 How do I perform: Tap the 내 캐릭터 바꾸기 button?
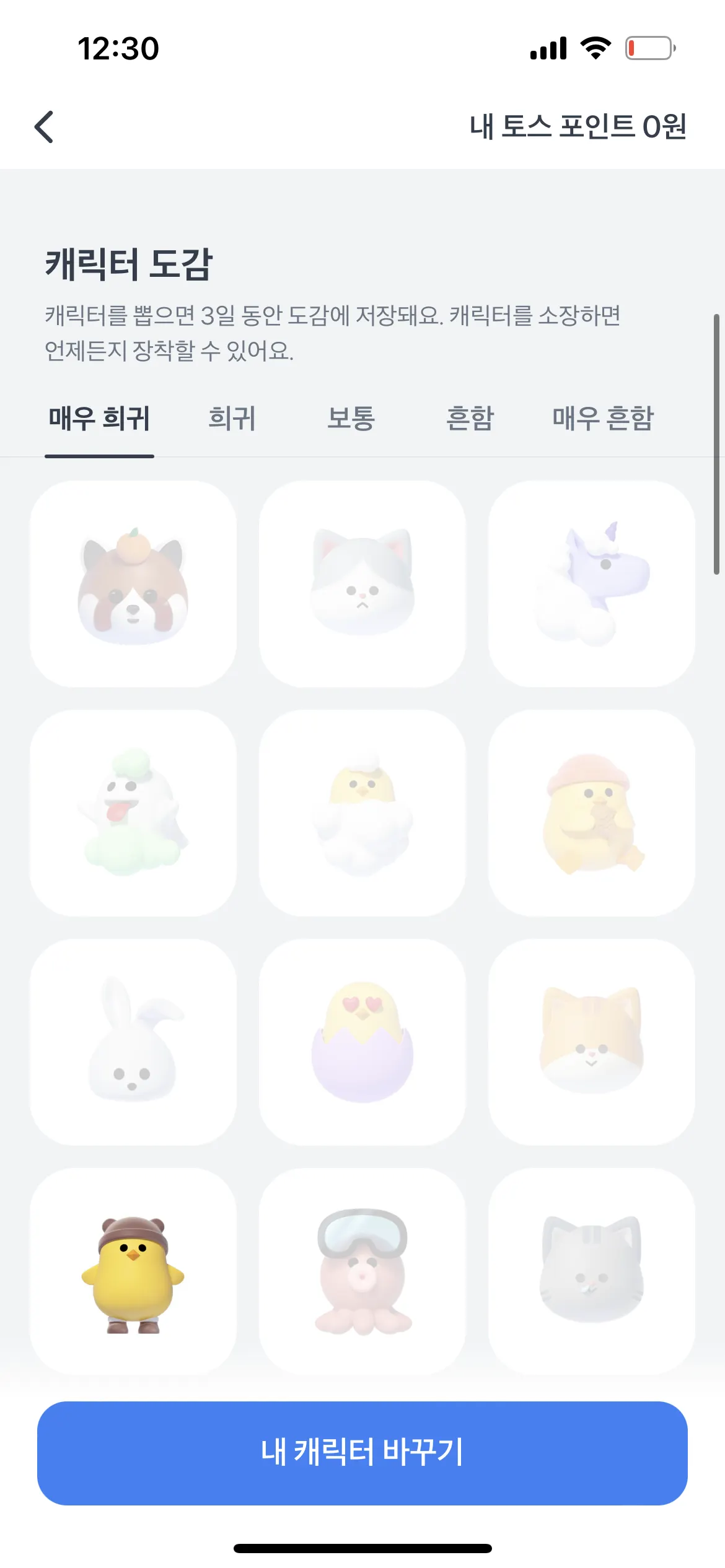(362, 1452)
